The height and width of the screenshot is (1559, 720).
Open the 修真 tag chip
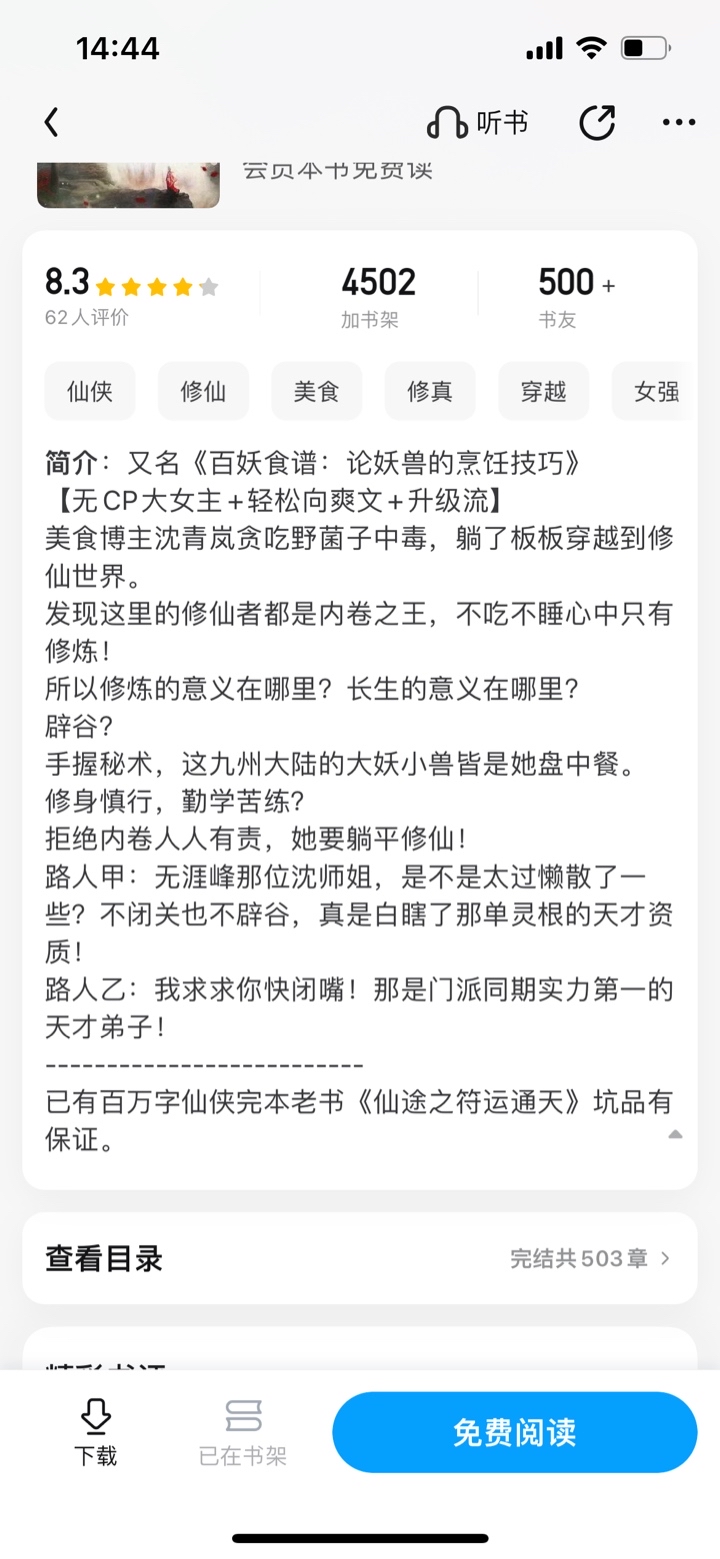coord(430,391)
